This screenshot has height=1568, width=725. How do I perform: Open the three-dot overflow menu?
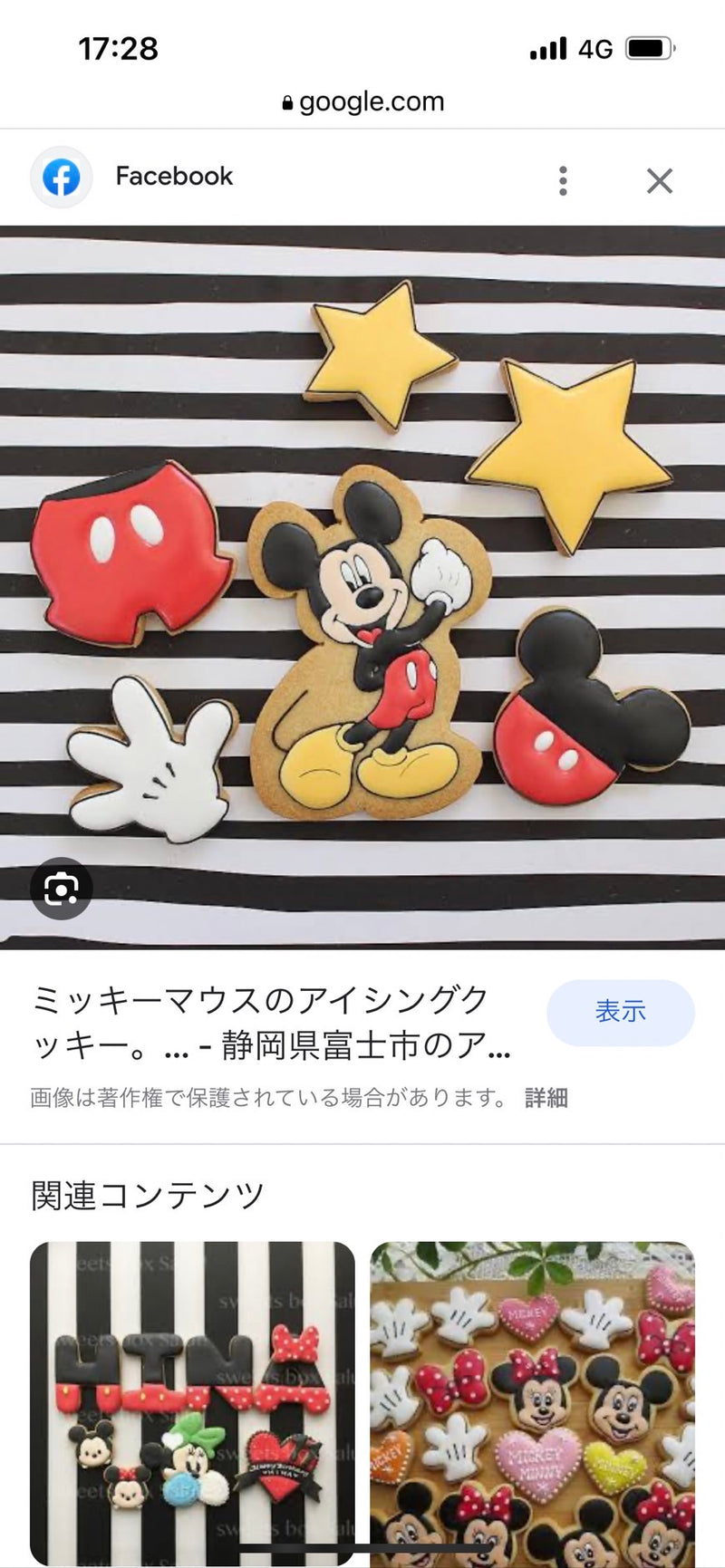click(x=563, y=180)
